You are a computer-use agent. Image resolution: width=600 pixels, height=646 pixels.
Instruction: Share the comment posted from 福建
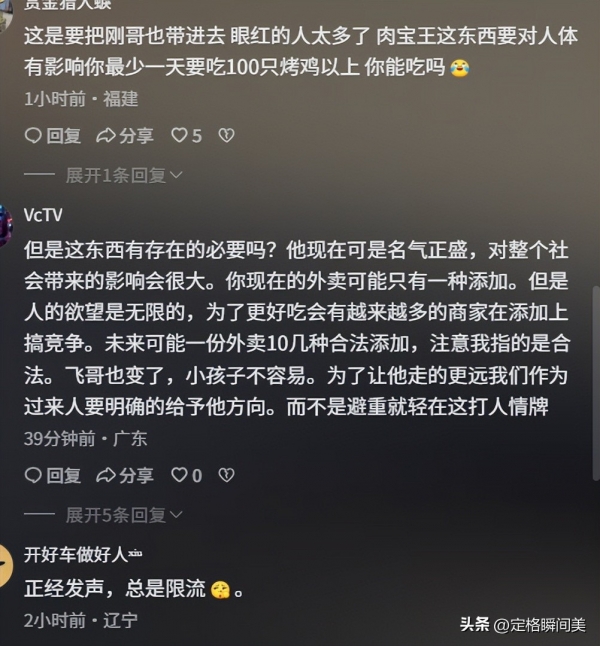[125, 135]
